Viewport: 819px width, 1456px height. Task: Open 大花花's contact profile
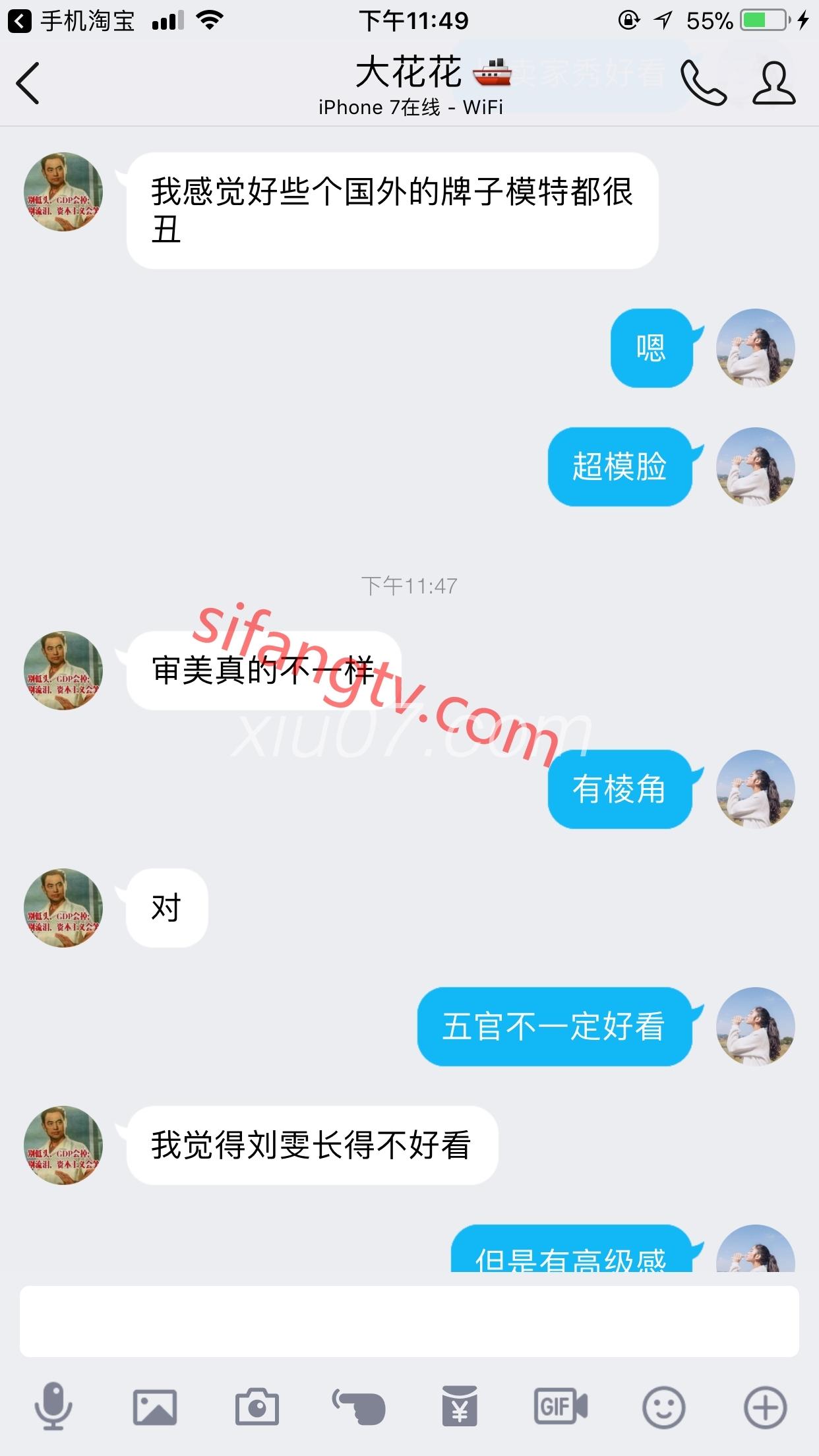coord(774,83)
